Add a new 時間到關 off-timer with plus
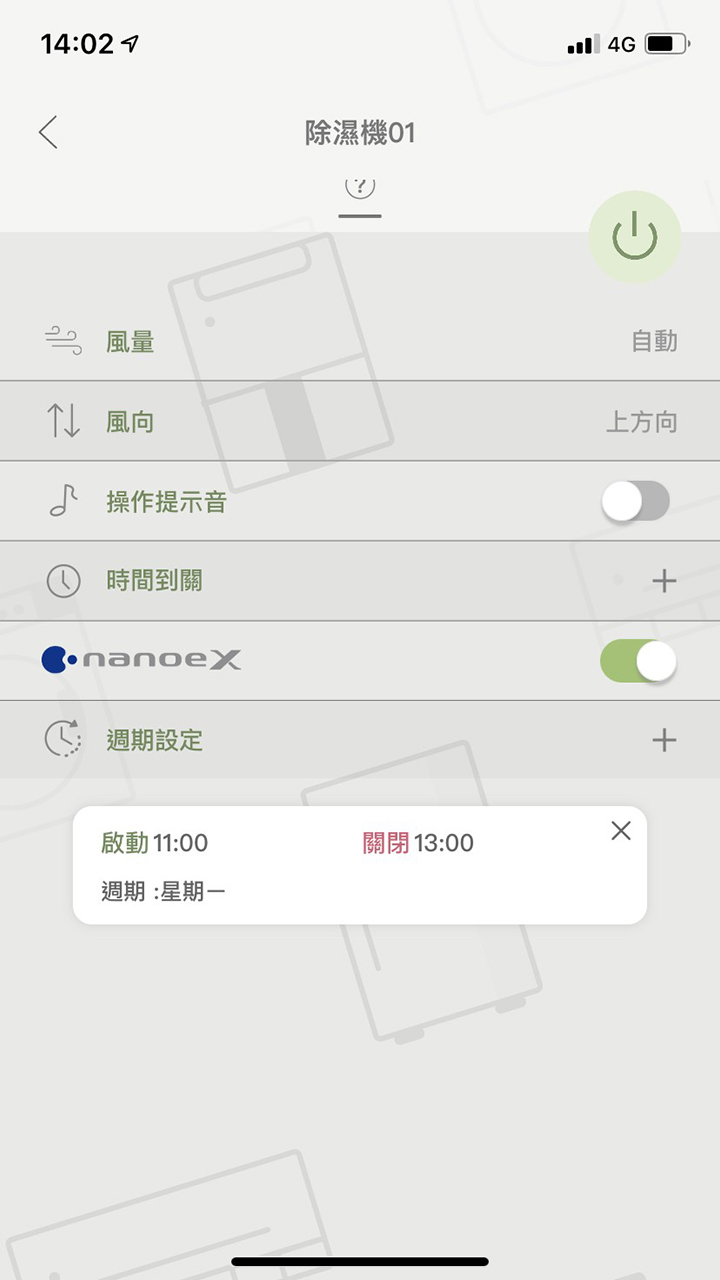The height and width of the screenshot is (1280, 720). [665, 580]
